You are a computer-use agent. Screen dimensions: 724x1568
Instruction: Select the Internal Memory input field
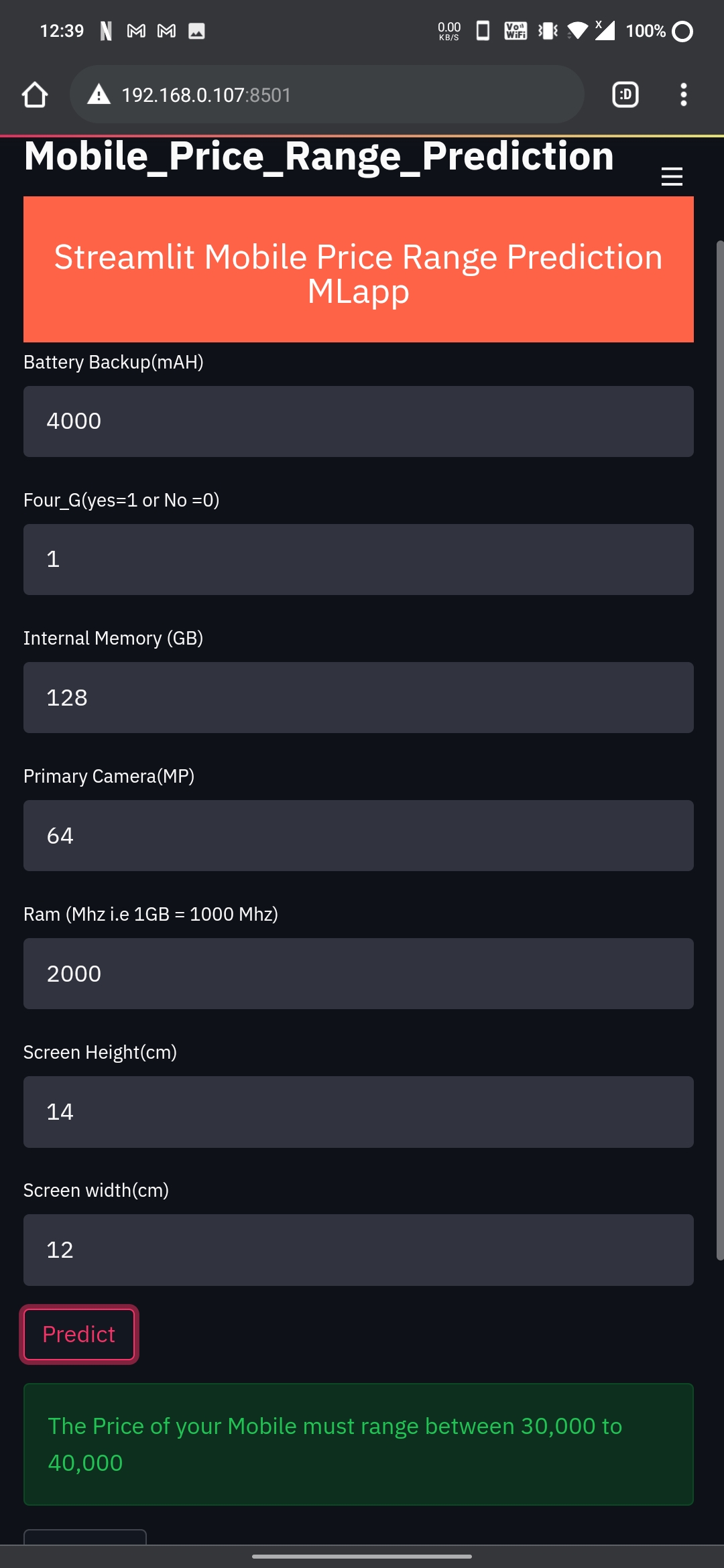359,697
